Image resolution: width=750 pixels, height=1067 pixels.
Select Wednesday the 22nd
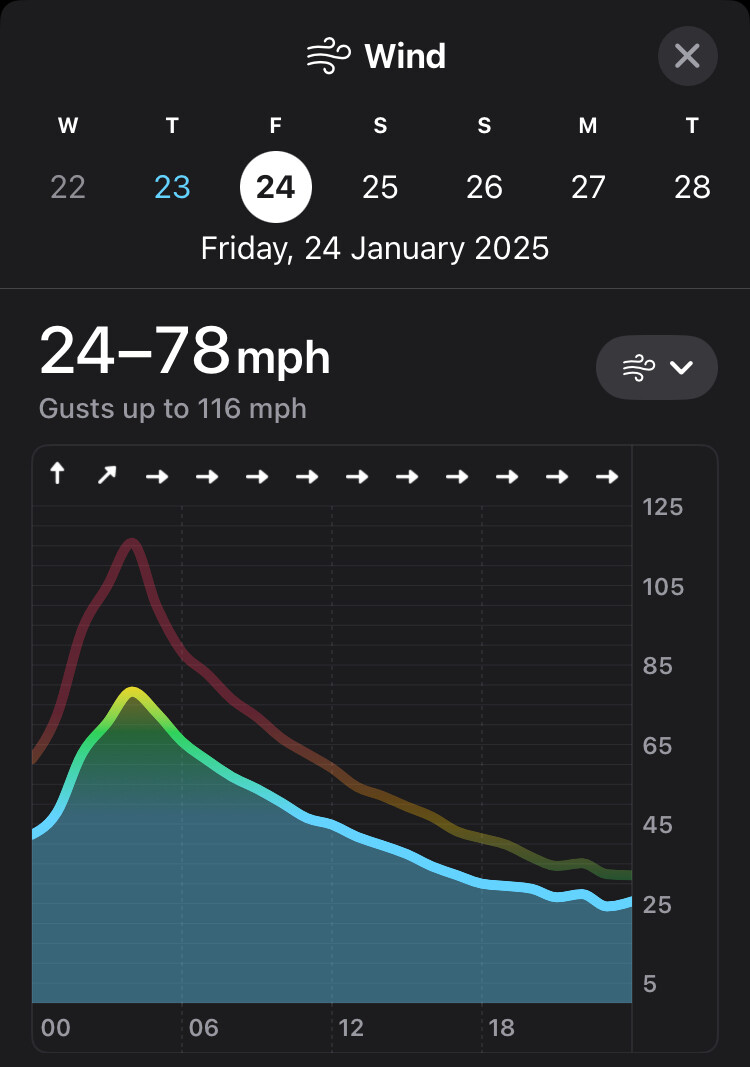(x=68, y=187)
